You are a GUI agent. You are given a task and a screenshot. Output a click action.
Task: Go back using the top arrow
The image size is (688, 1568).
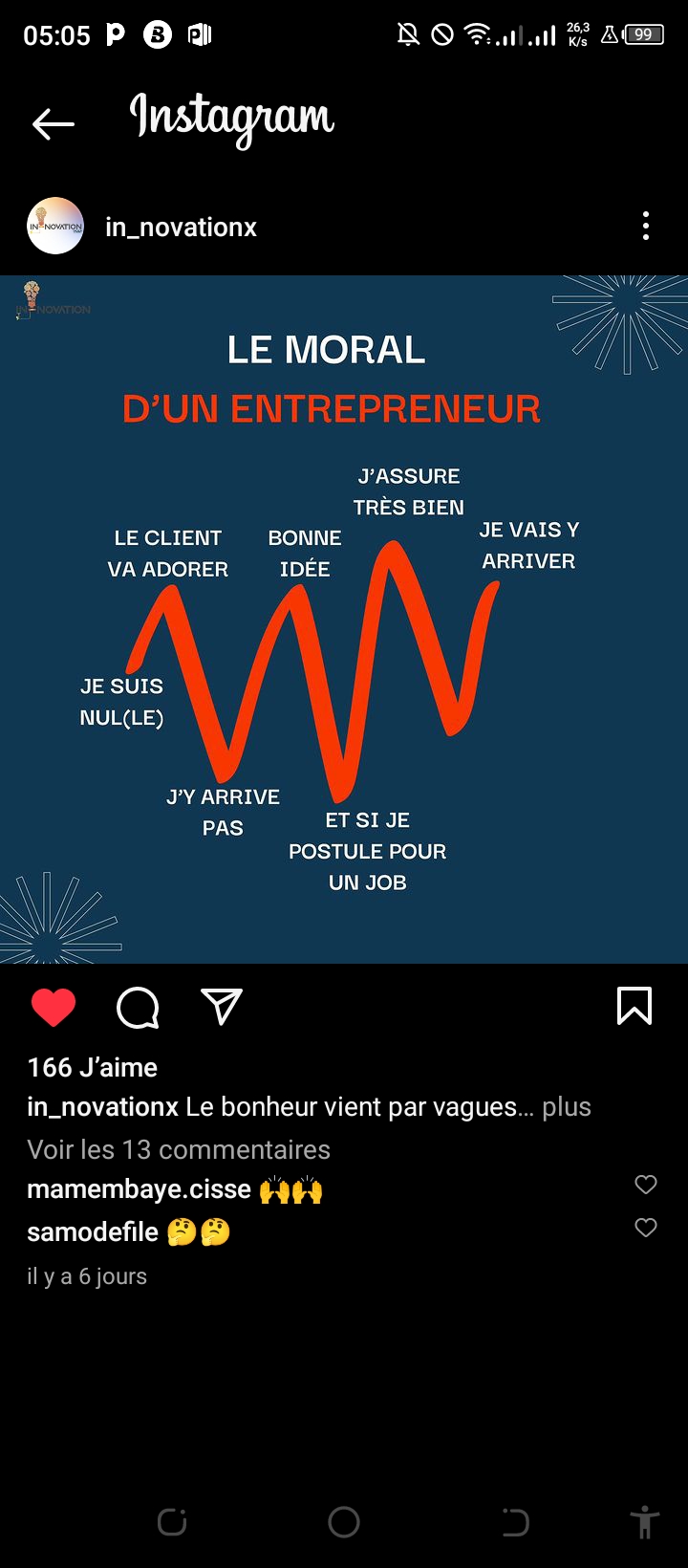coord(53,123)
